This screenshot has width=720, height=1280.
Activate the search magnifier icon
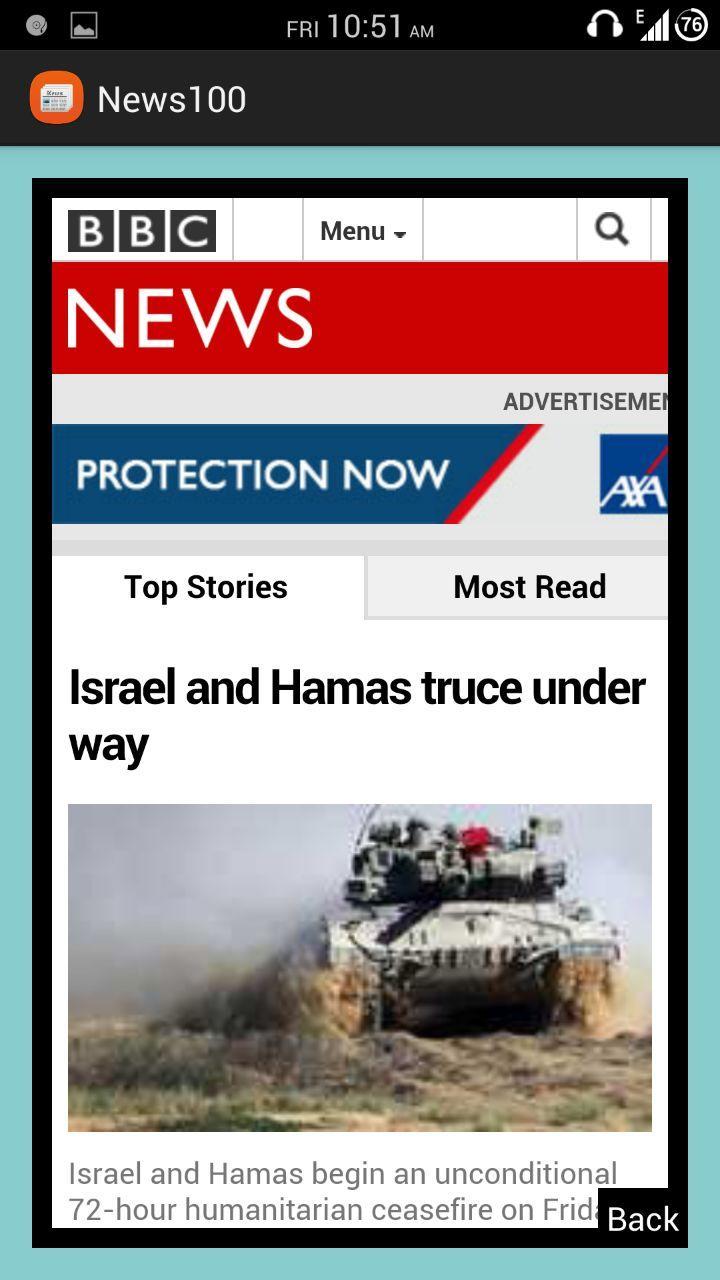pos(613,229)
